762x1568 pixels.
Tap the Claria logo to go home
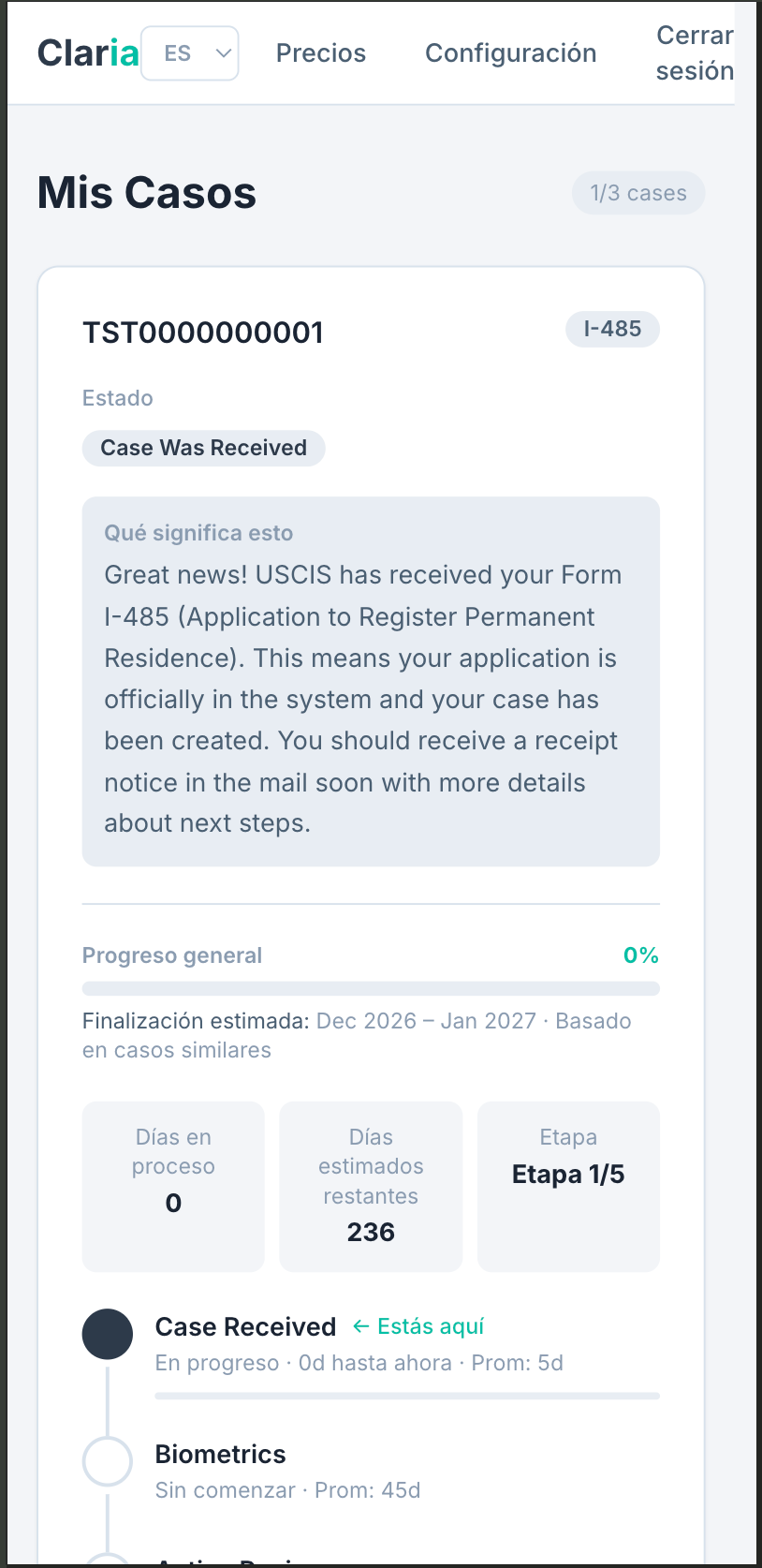87,53
